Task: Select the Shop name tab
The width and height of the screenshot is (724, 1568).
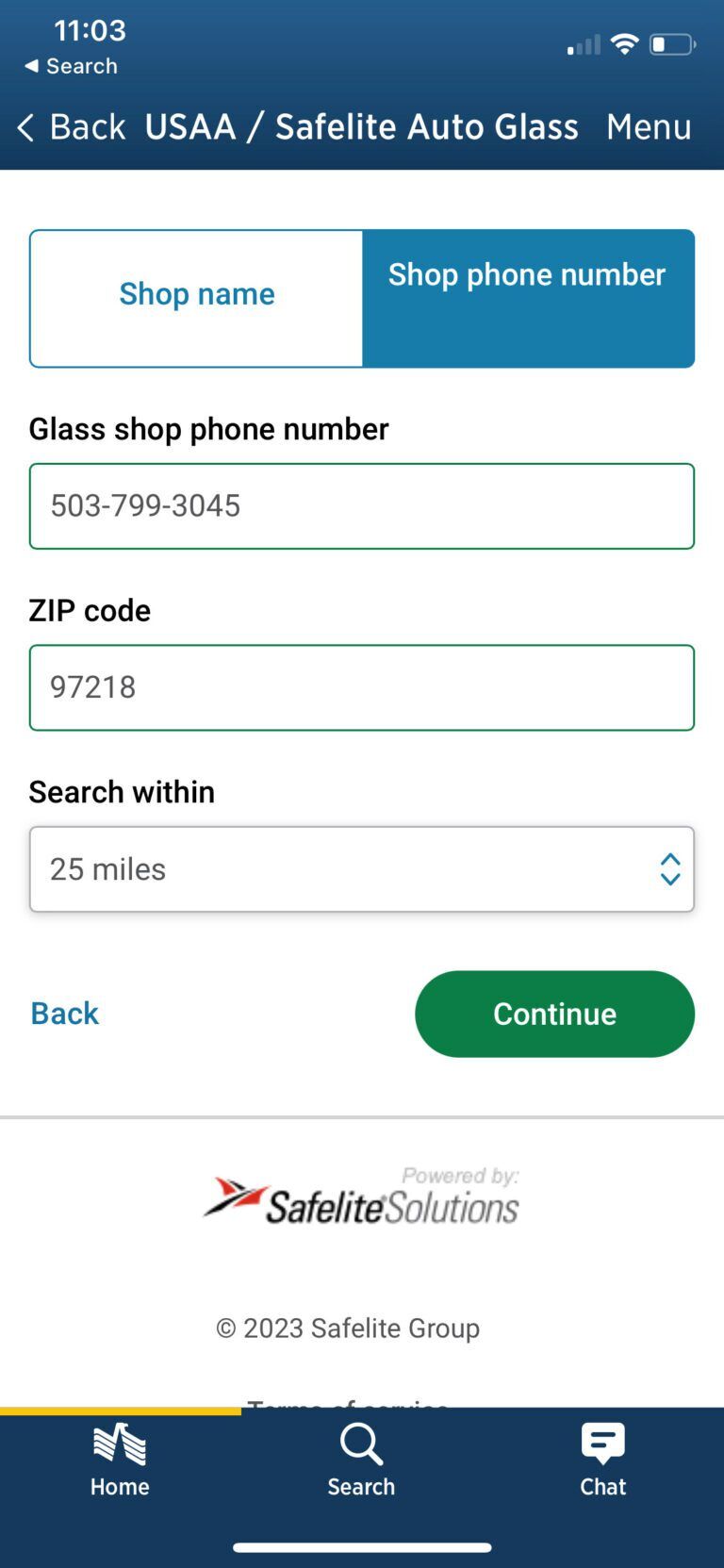Action: [x=196, y=295]
